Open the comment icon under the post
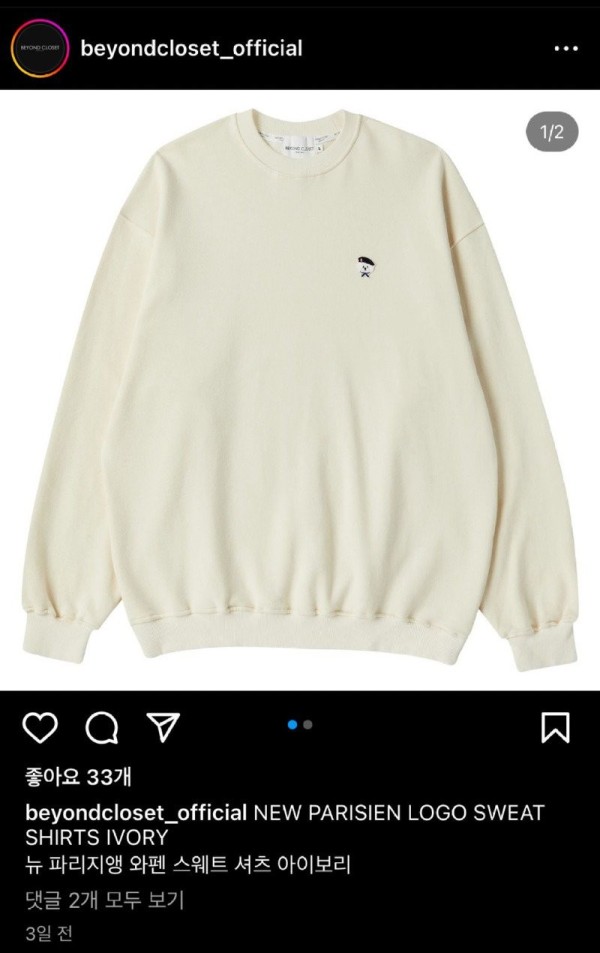The height and width of the screenshot is (953, 600). click(101, 728)
